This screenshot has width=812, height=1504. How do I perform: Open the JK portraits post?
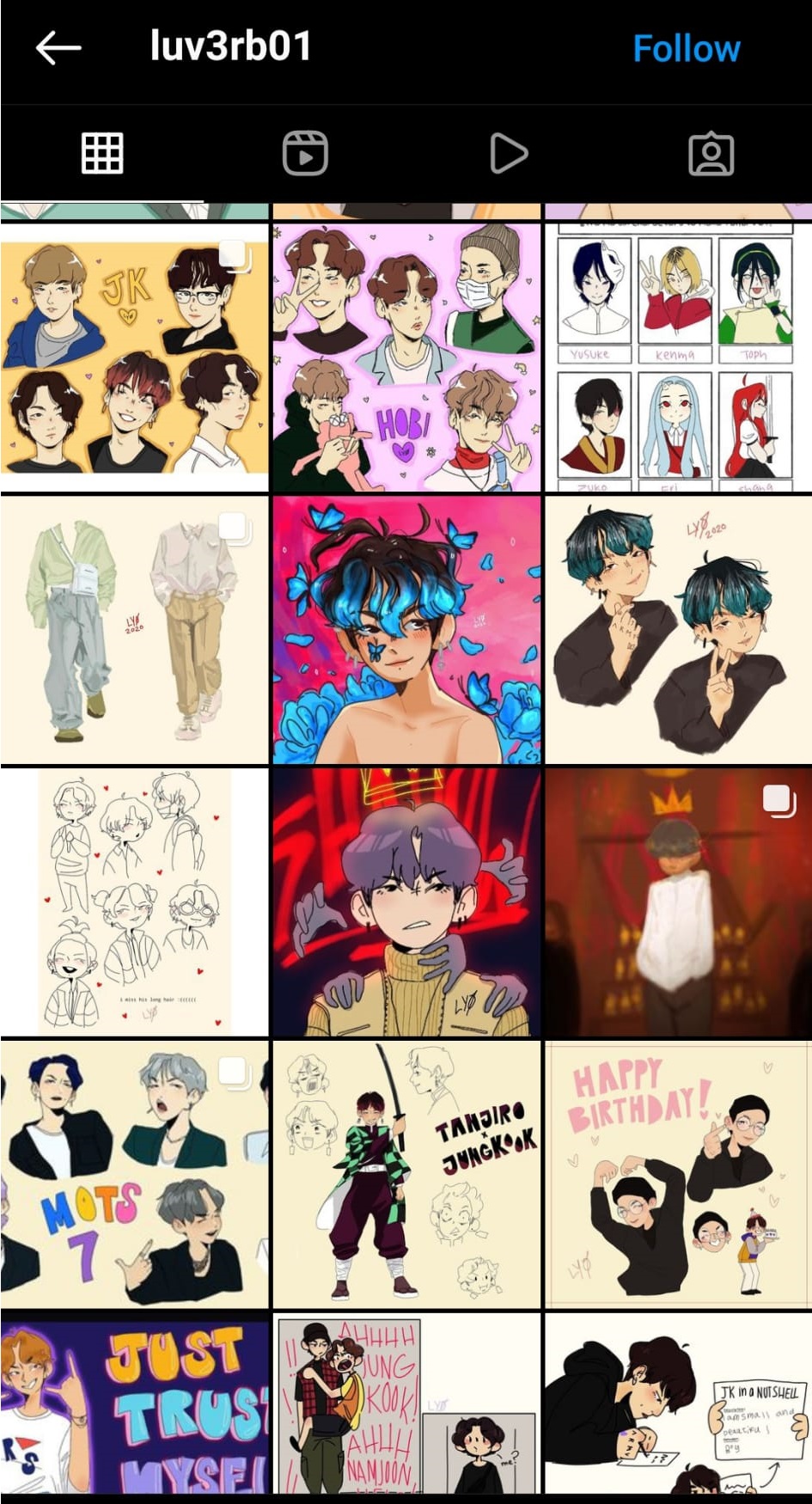click(135, 358)
